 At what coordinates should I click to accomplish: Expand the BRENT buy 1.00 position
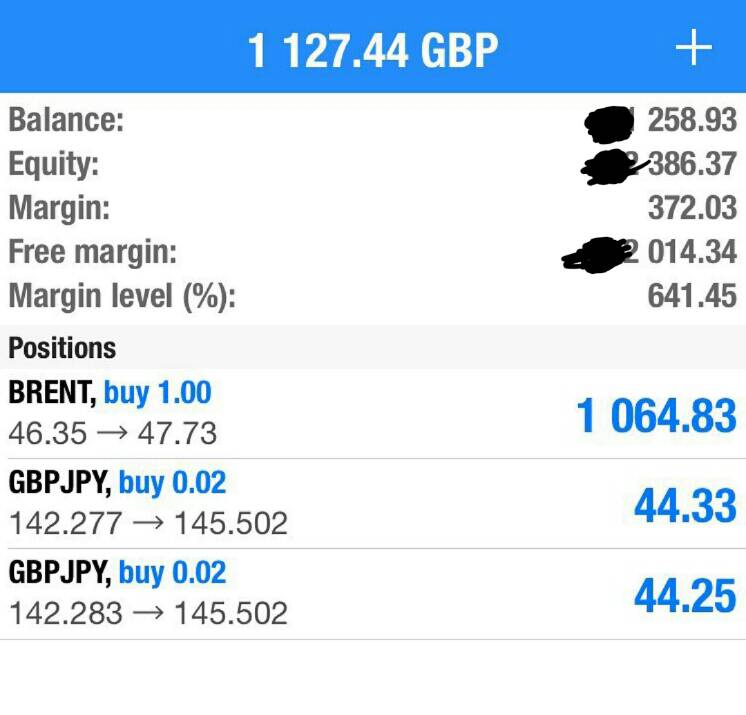tap(372, 413)
